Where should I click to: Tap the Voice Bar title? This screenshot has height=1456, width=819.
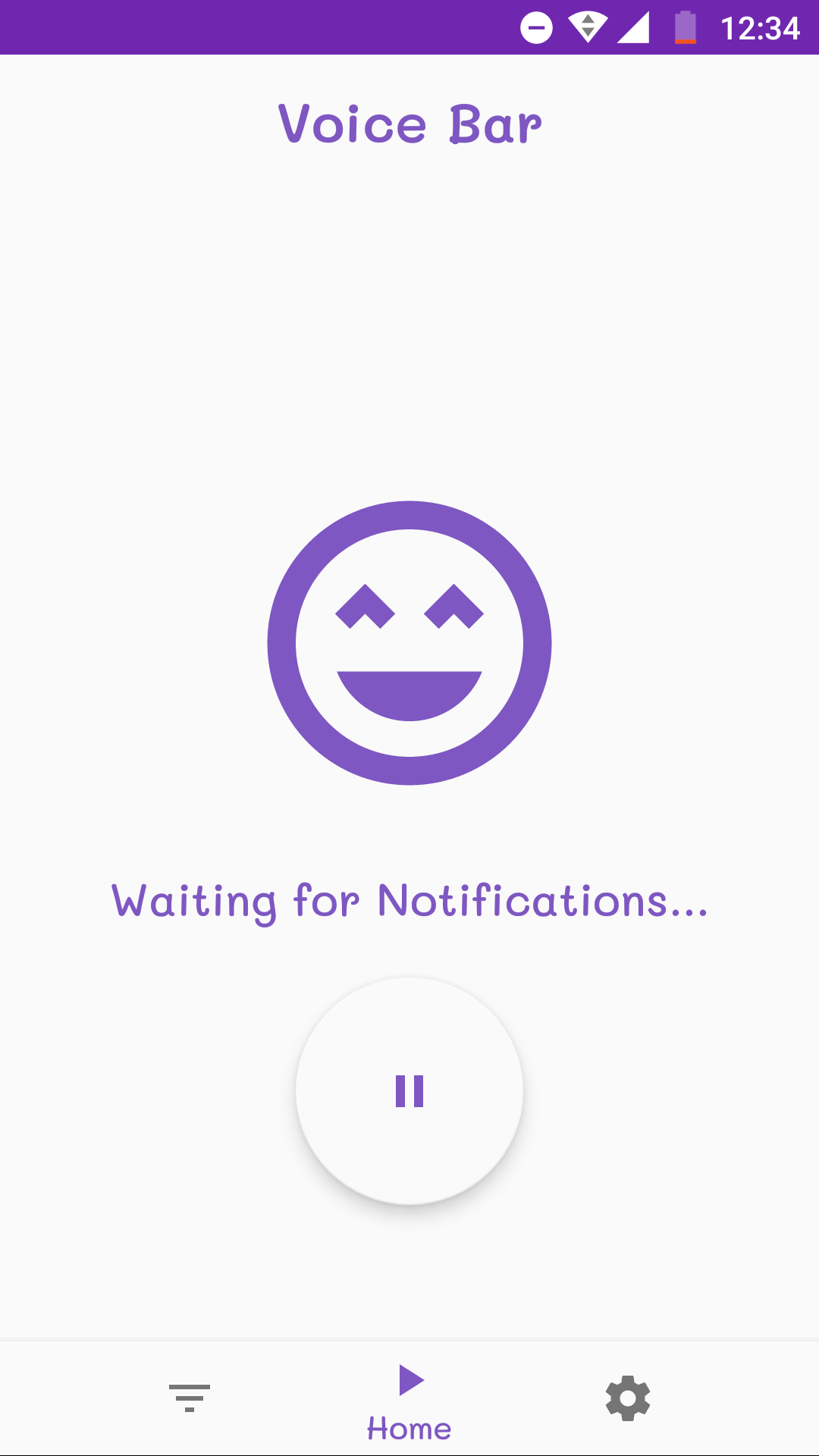coord(409,124)
